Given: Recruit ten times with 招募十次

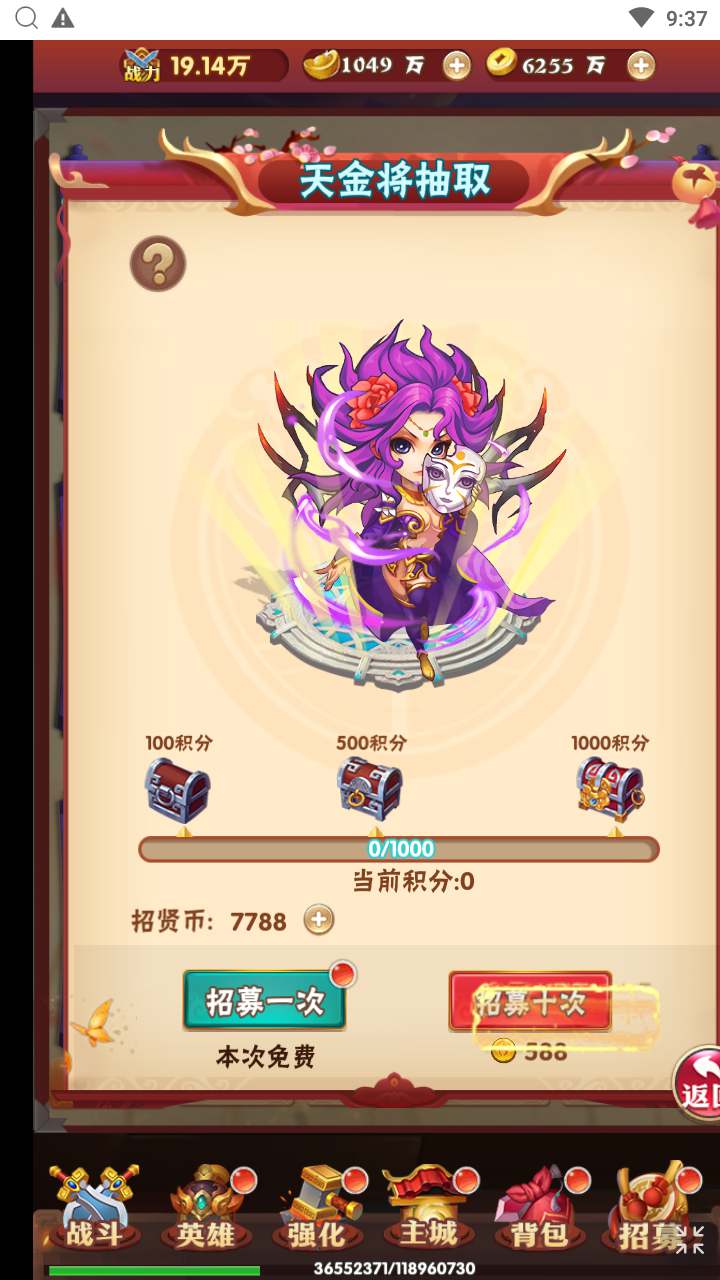Looking at the screenshot, I should [530, 1002].
